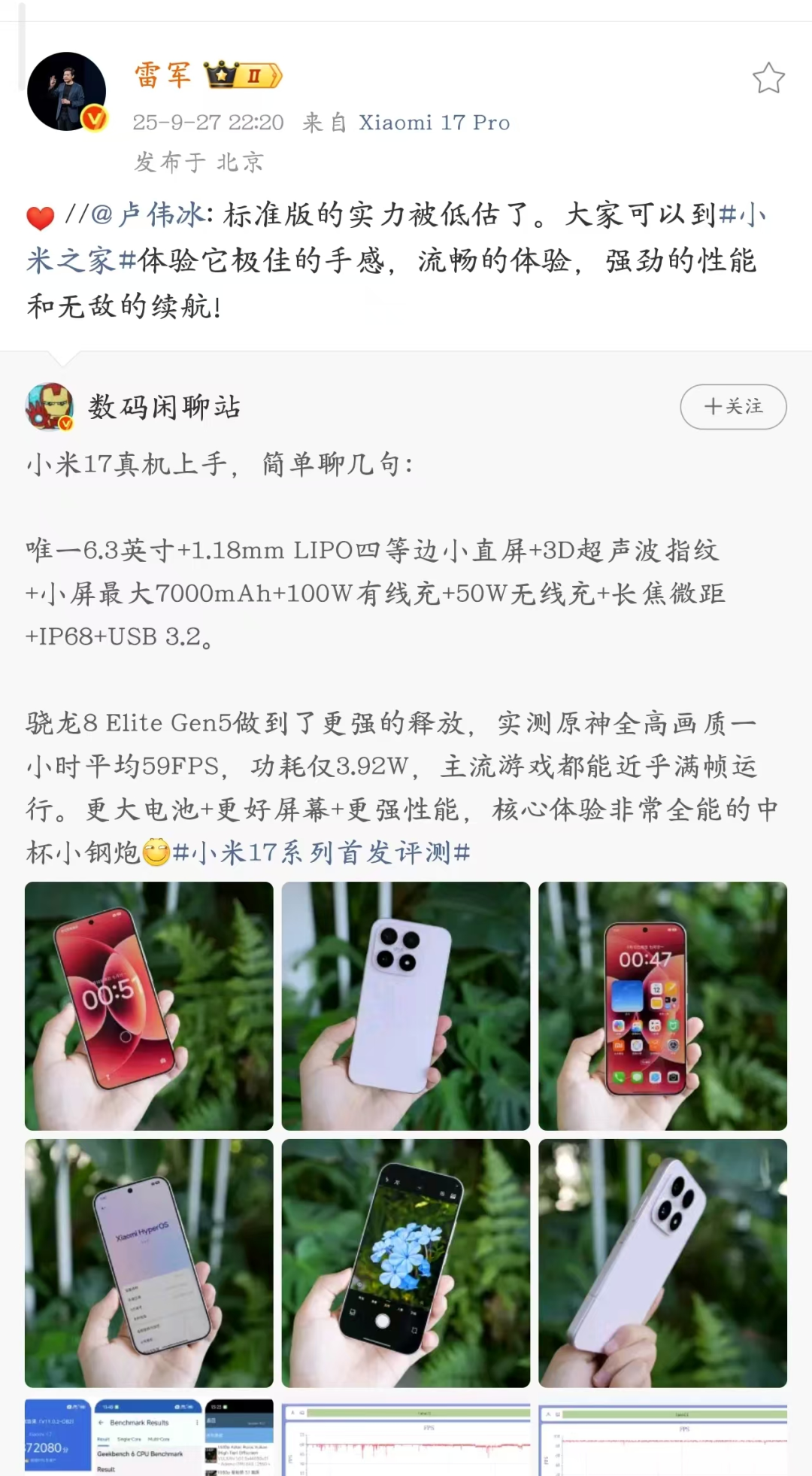
Task: View photo of phone home screen showing 00:47
Action: click(662, 1006)
